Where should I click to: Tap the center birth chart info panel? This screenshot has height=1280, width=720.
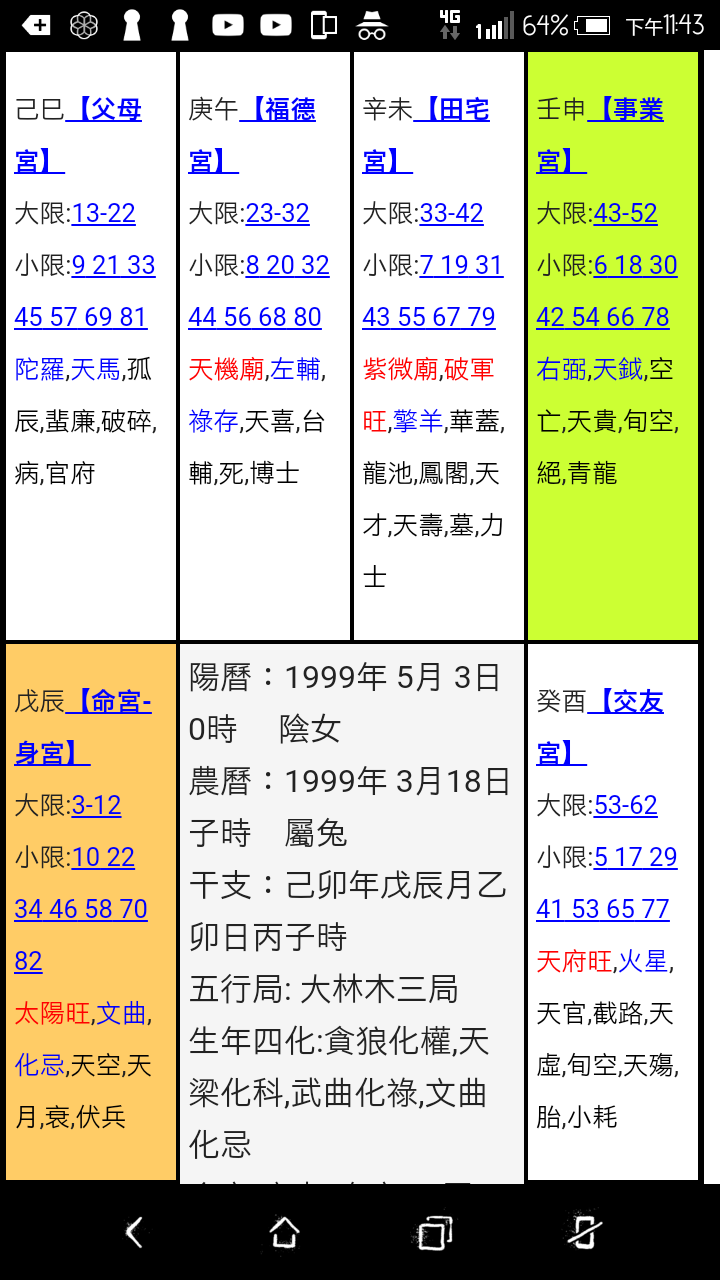click(350, 900)
